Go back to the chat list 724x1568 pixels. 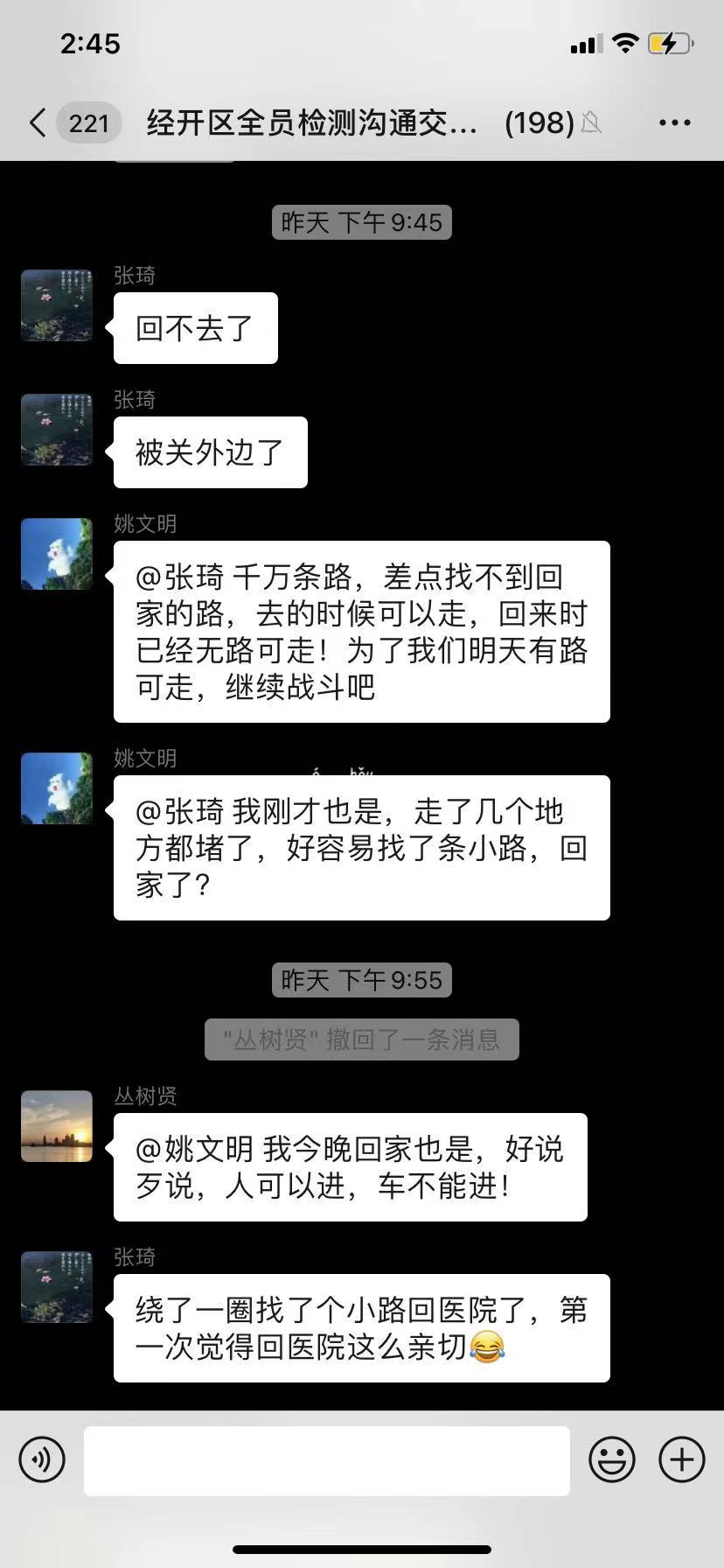click(38, 123)
